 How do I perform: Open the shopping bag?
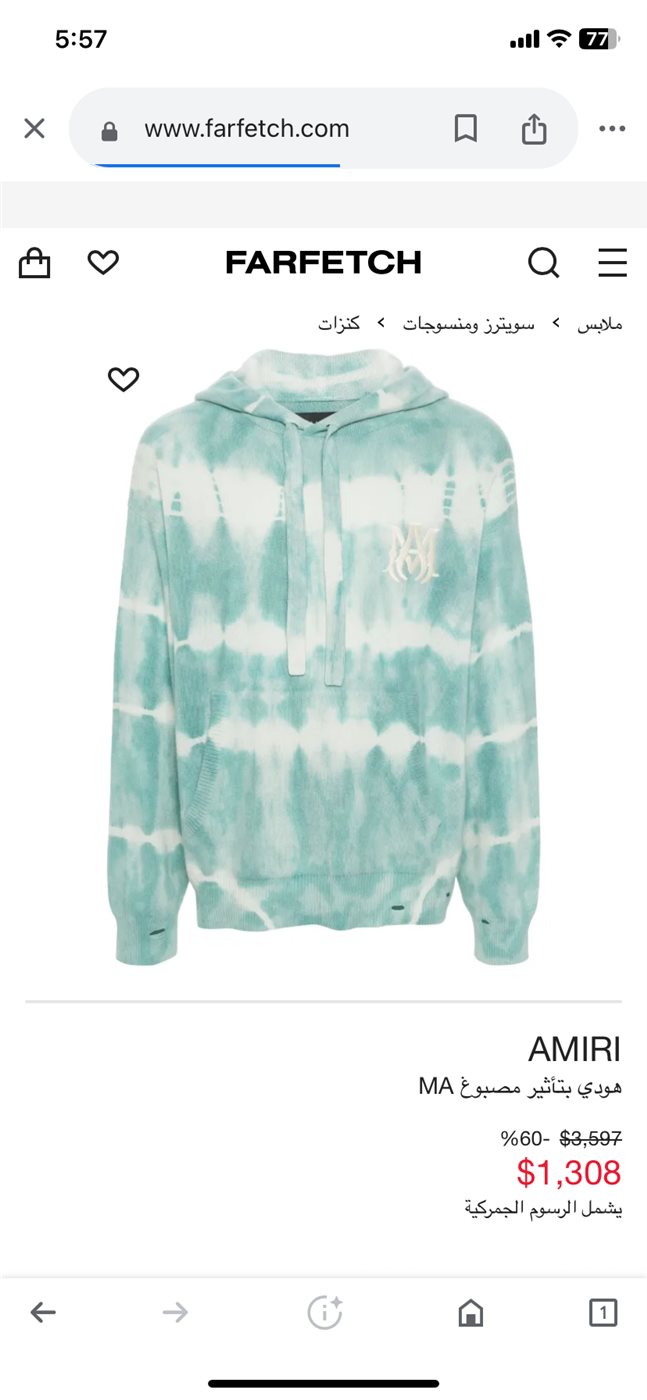[35, 263]
